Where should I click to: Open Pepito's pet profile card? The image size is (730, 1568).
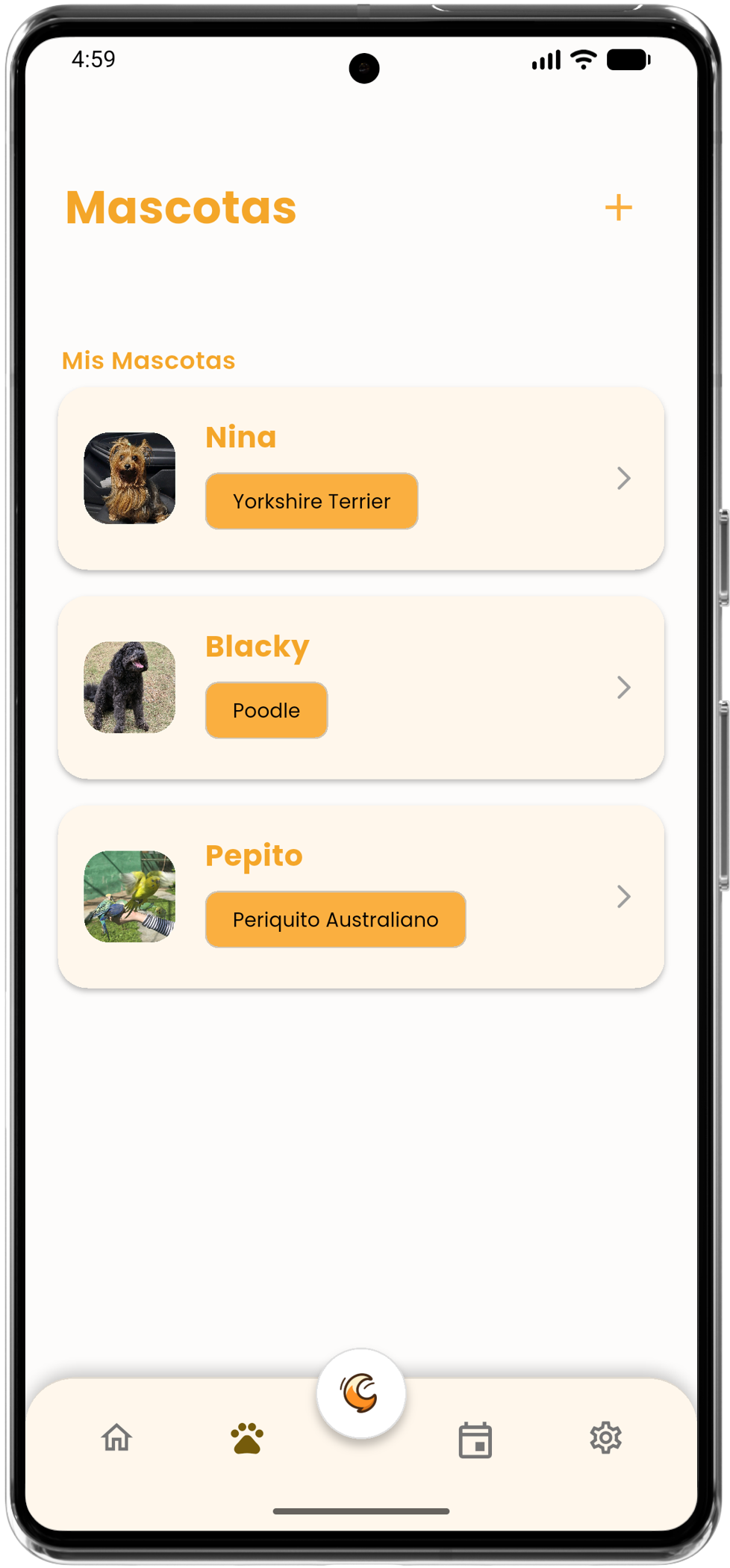[361, 896]
